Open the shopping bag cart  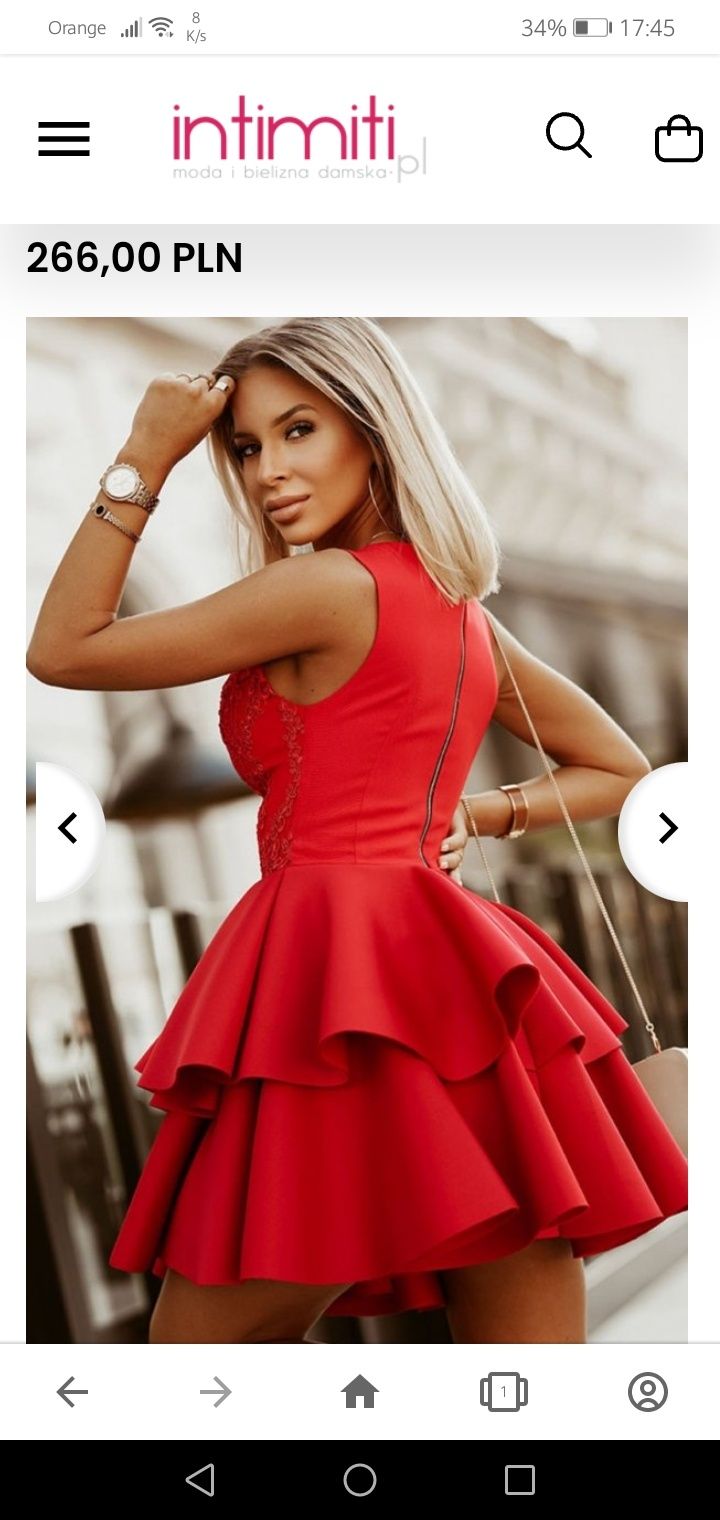678,139
